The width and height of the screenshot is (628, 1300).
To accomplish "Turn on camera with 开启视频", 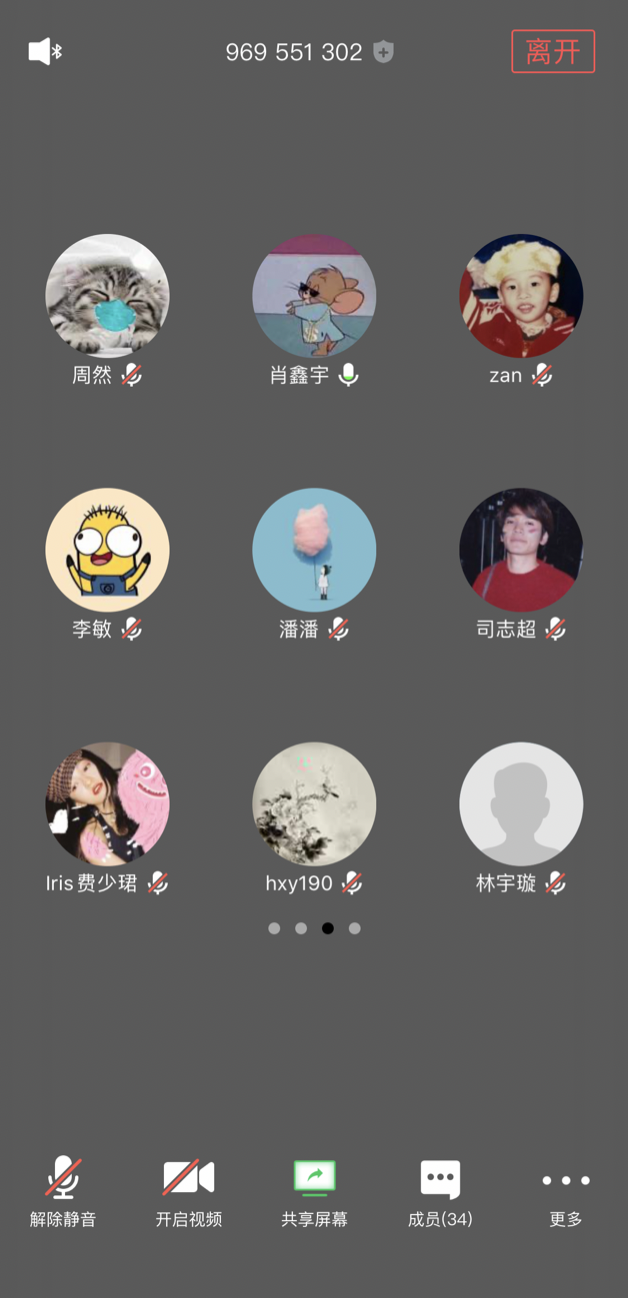I will coord(189,1190).
